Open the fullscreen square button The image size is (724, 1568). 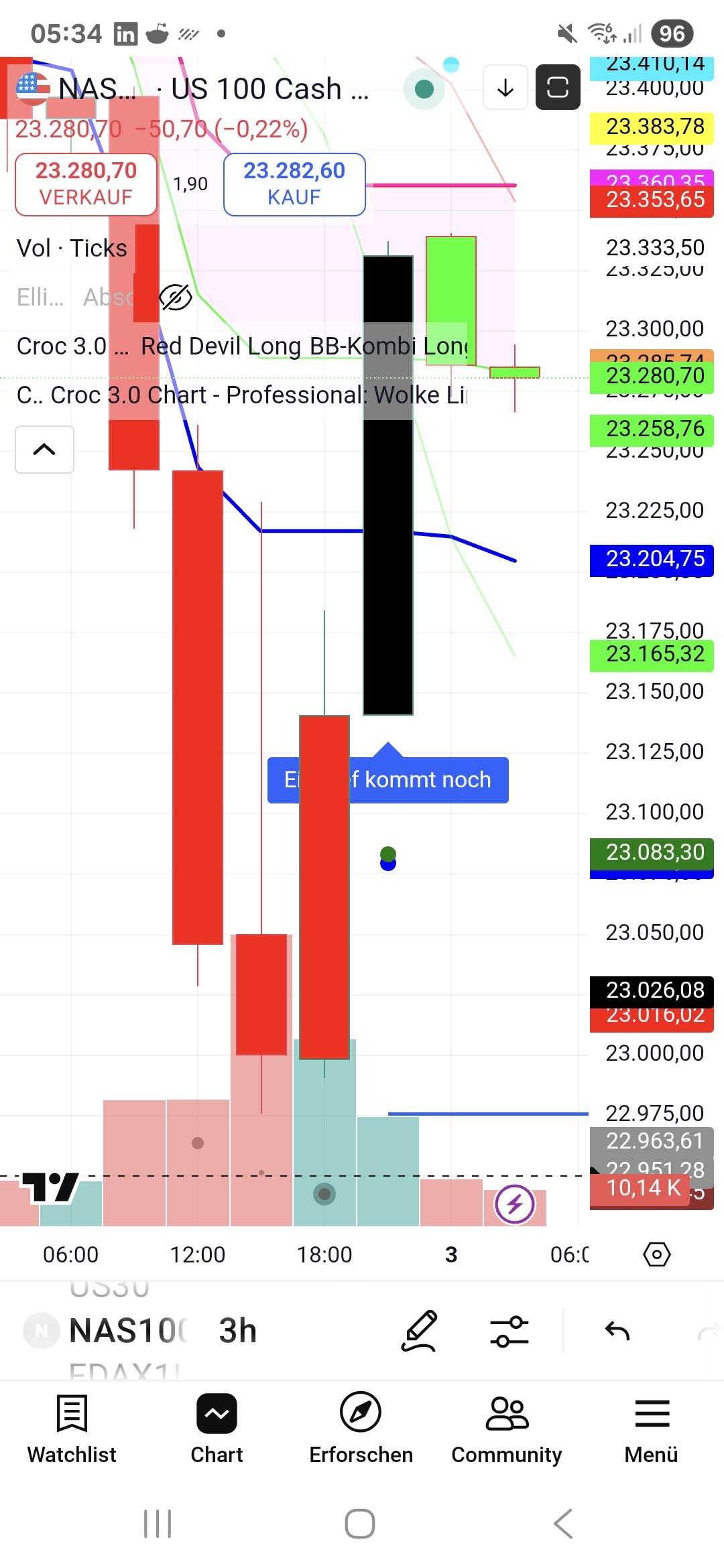pos(558,87)
